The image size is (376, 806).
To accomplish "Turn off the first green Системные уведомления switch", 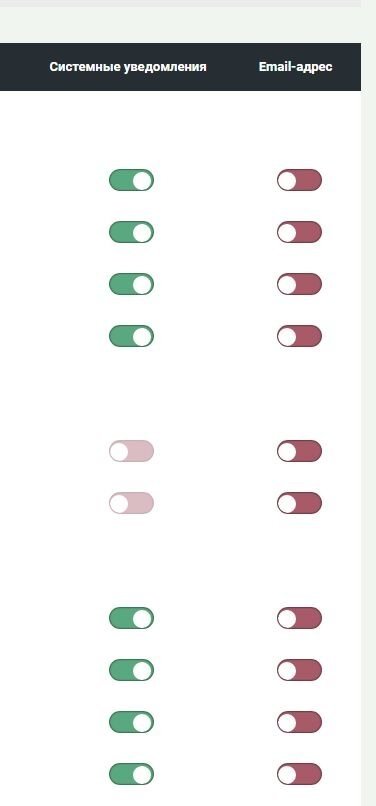I will [131, 180].
